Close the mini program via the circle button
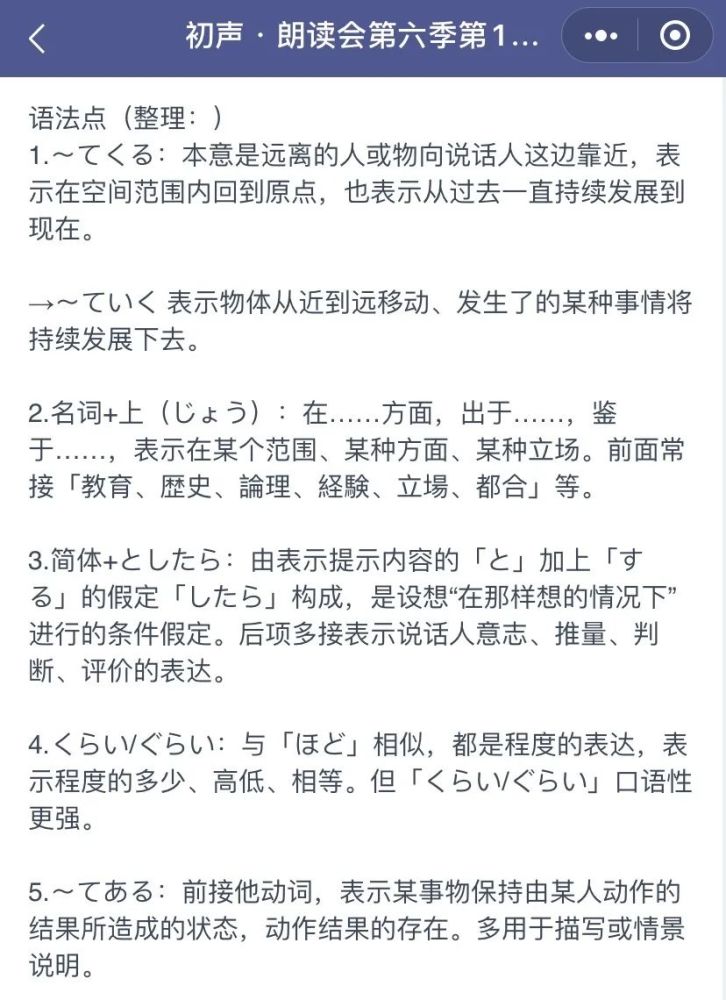 point(675,36)
